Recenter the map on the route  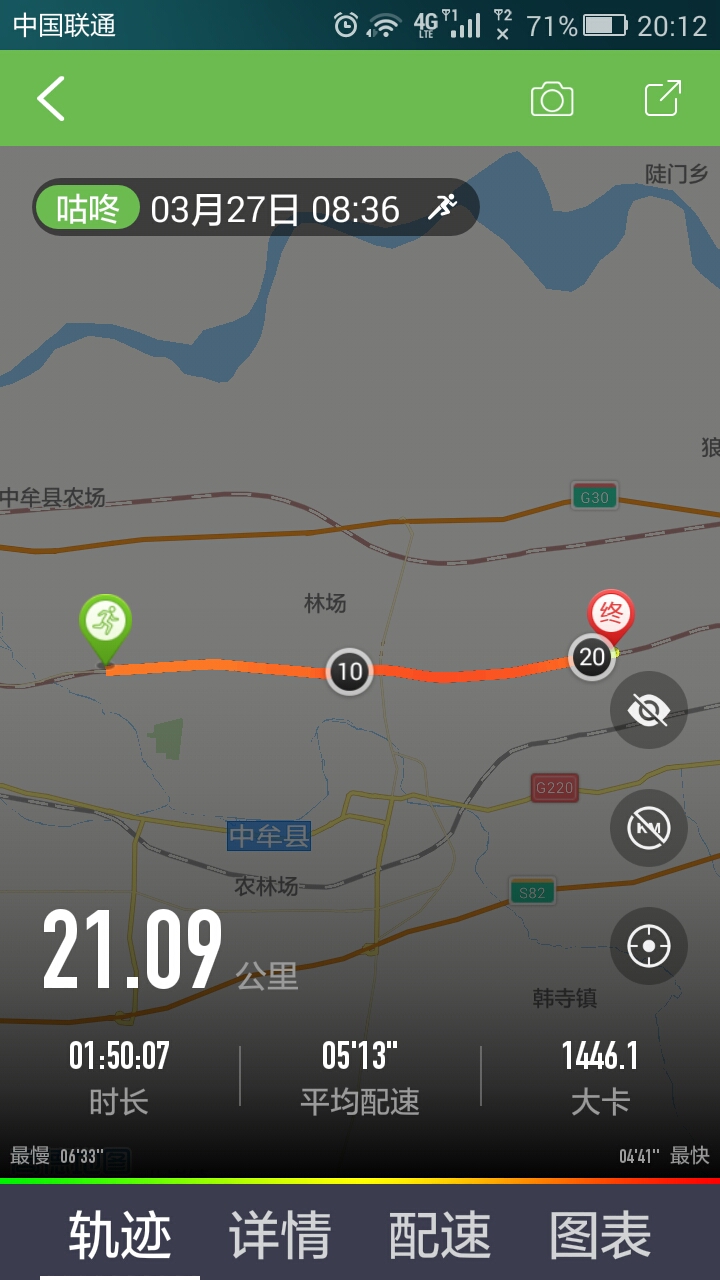(x=648, y=946)
